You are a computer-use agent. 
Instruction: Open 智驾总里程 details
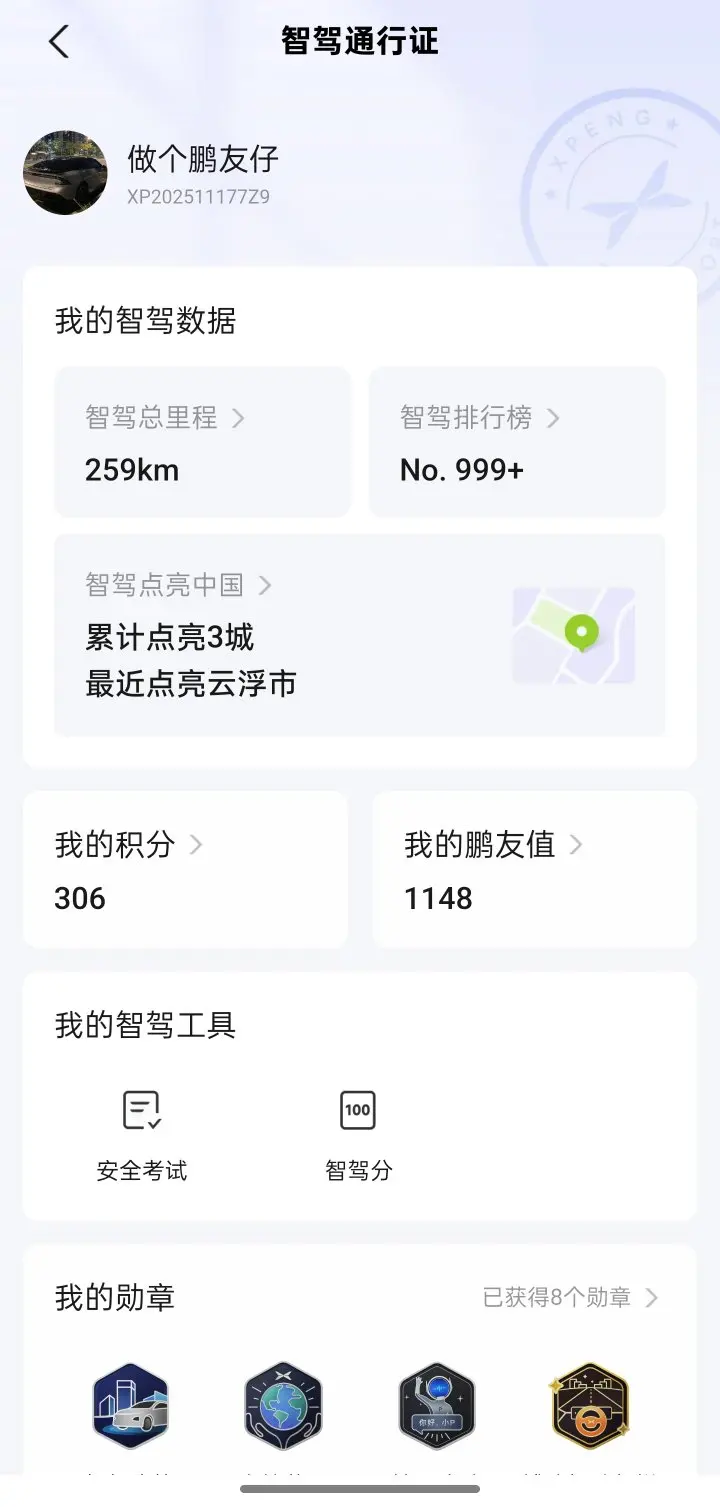point(202,441)
